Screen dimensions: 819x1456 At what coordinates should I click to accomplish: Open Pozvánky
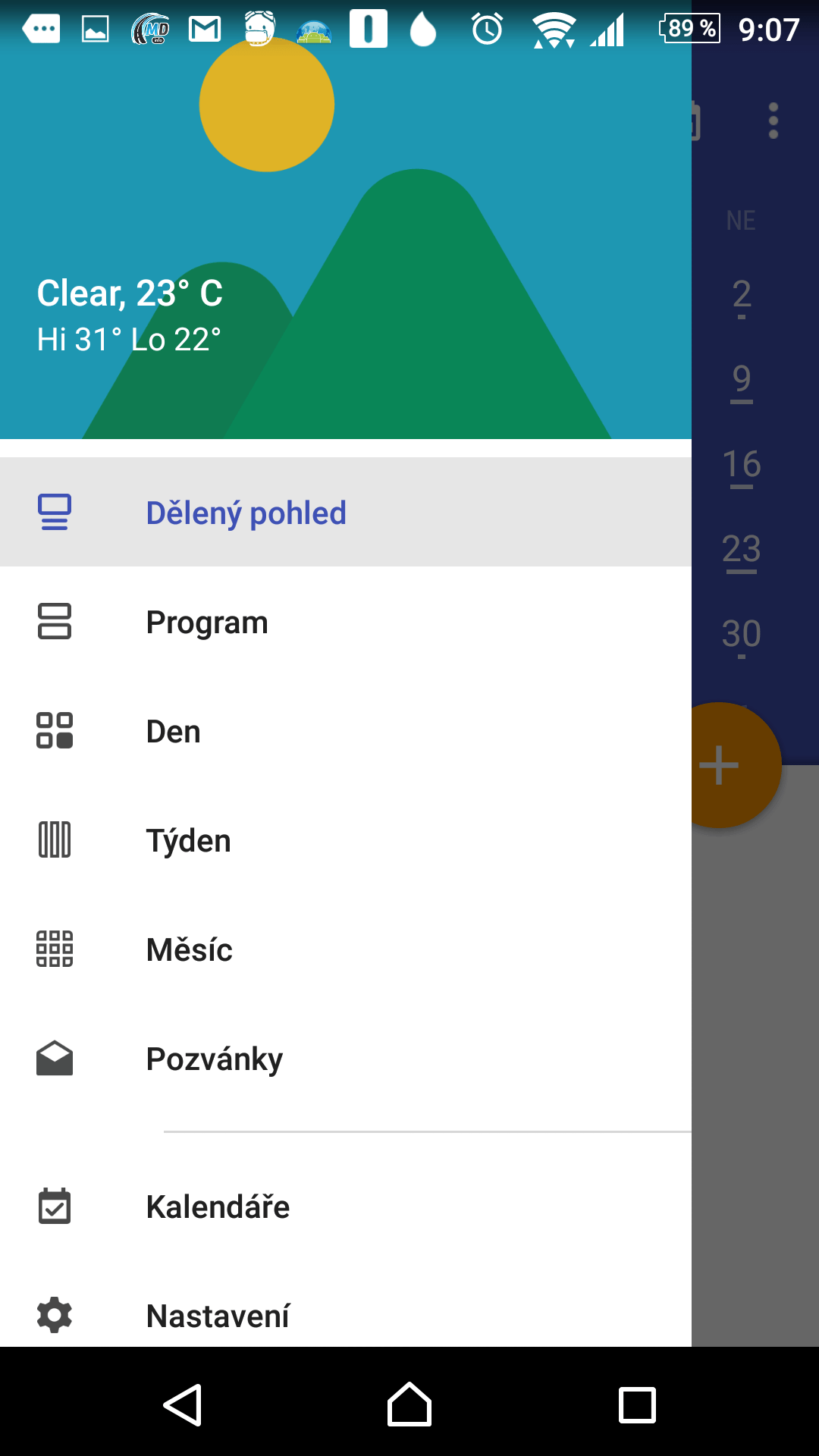(346, 1059)
